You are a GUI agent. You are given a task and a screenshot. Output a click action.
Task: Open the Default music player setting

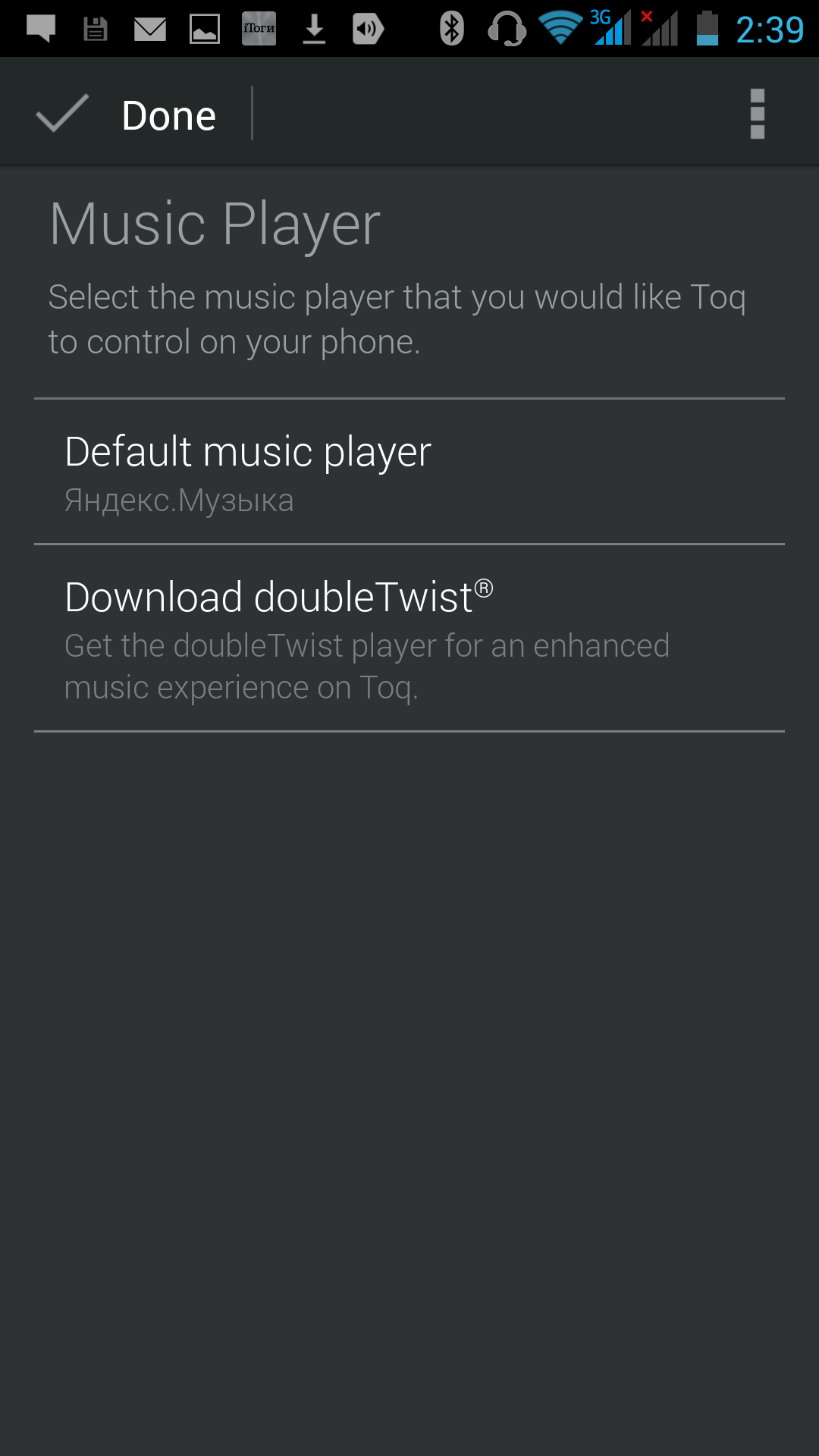[x=409, y=472]
